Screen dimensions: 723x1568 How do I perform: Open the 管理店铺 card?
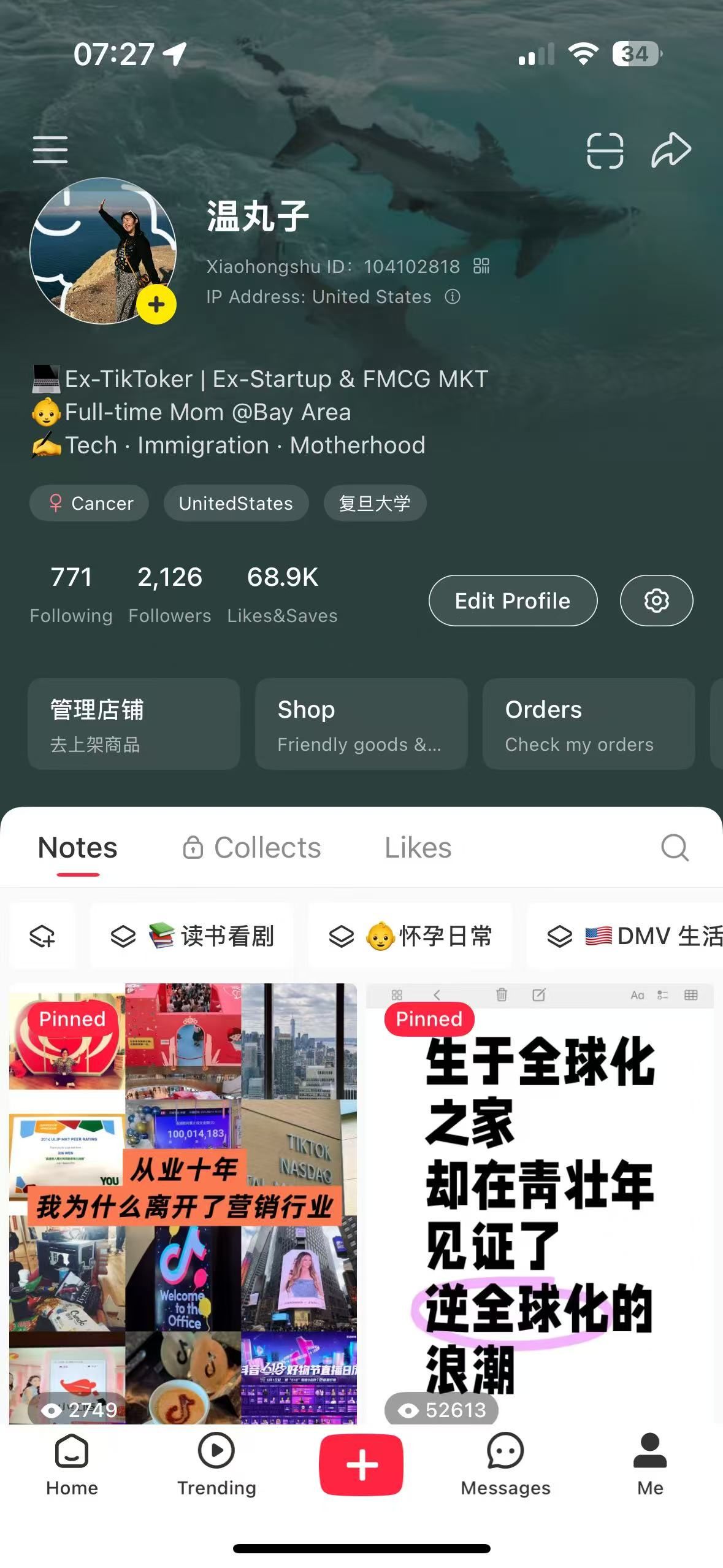pyautogui.click(x=134, y=724)
